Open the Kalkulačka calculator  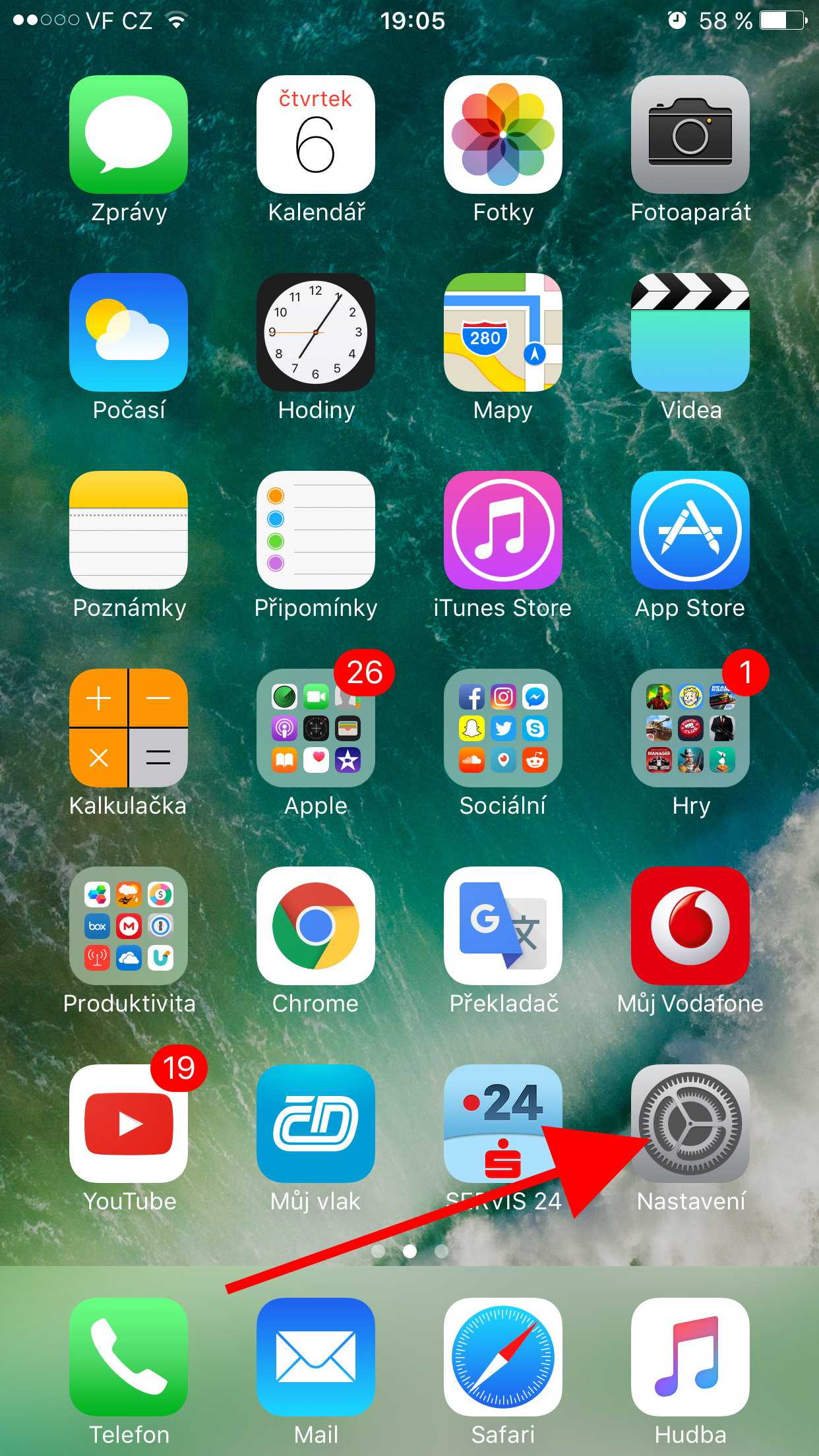129,728
